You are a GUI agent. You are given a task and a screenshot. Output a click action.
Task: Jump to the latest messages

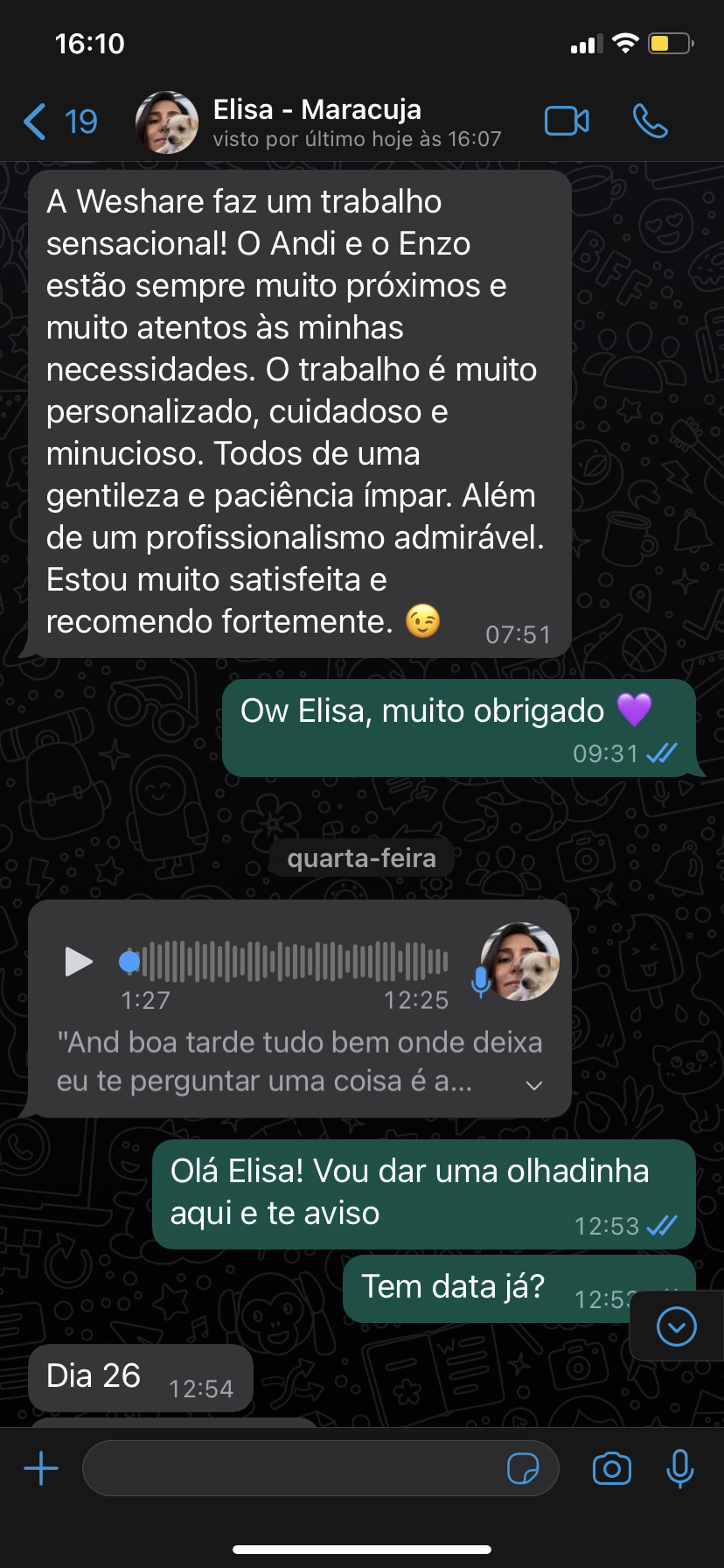[x=676, y=1326]
